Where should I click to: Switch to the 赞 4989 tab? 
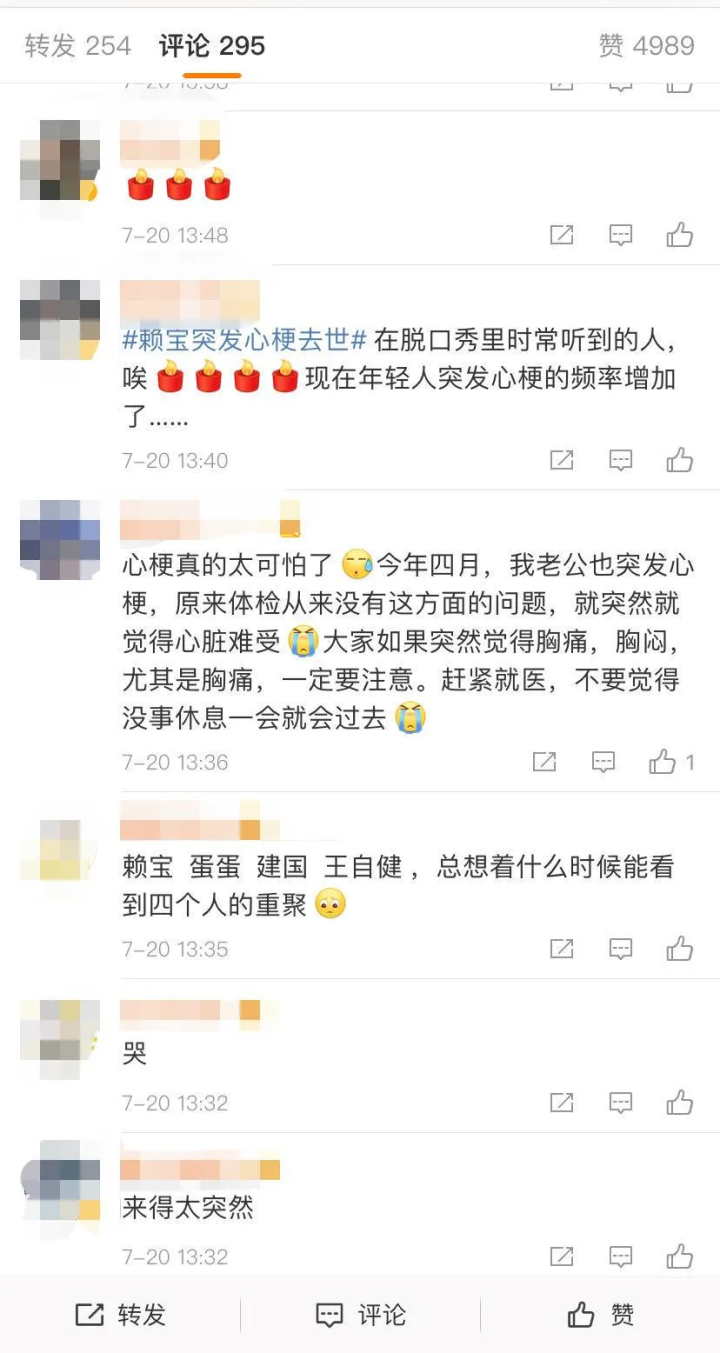[646, 46]
